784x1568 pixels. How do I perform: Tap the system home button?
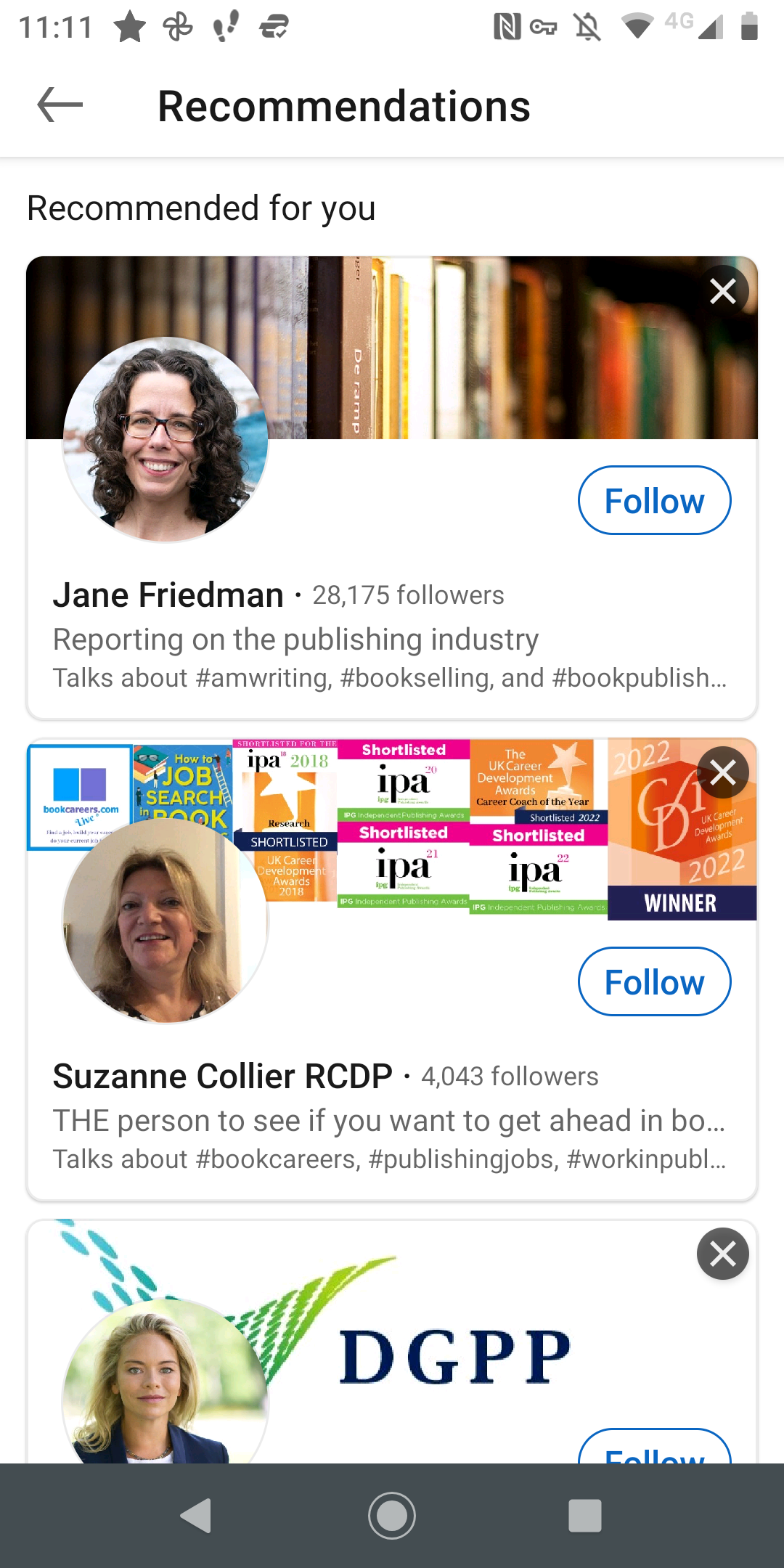click(x=392, y=1516)
